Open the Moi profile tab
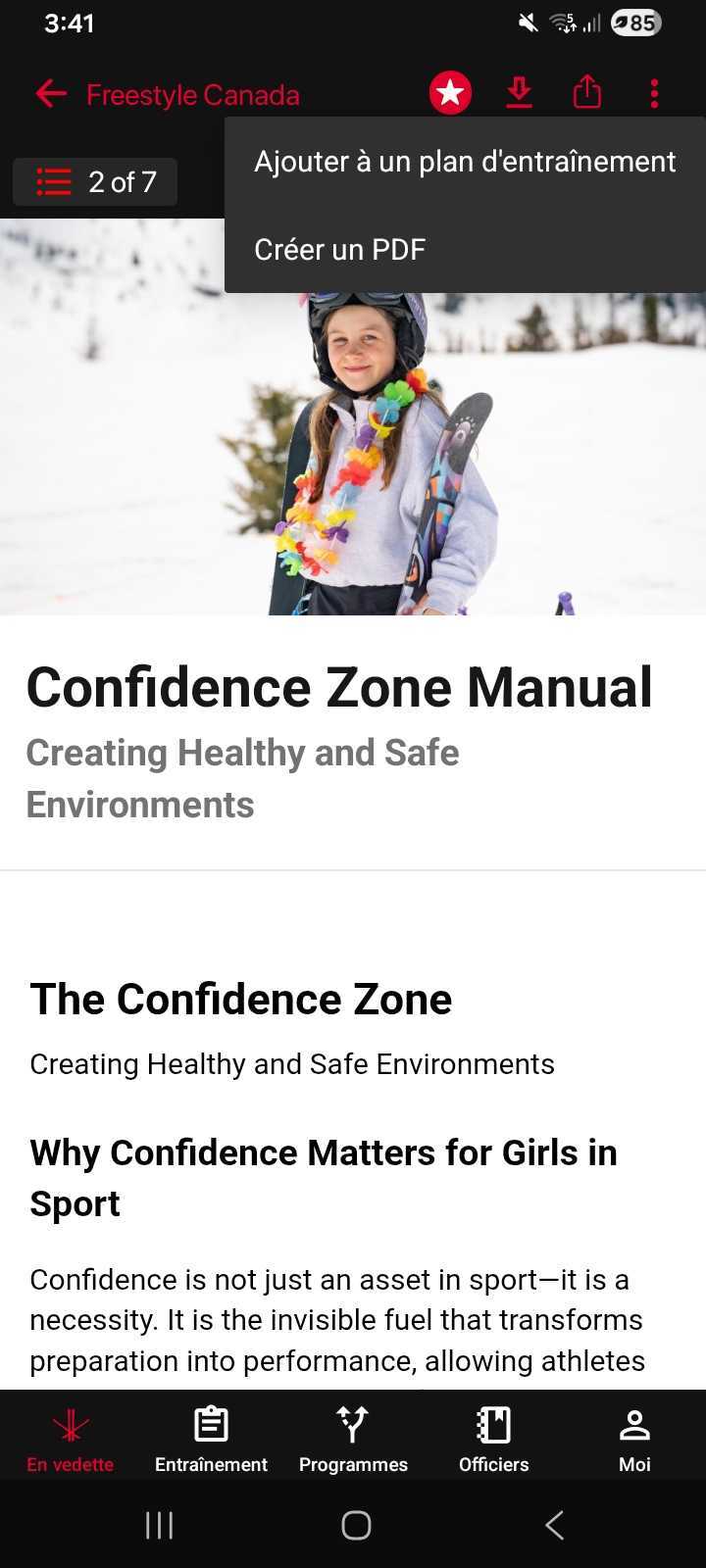This screenshot has width=706, height=1568. pos(634,1438)
